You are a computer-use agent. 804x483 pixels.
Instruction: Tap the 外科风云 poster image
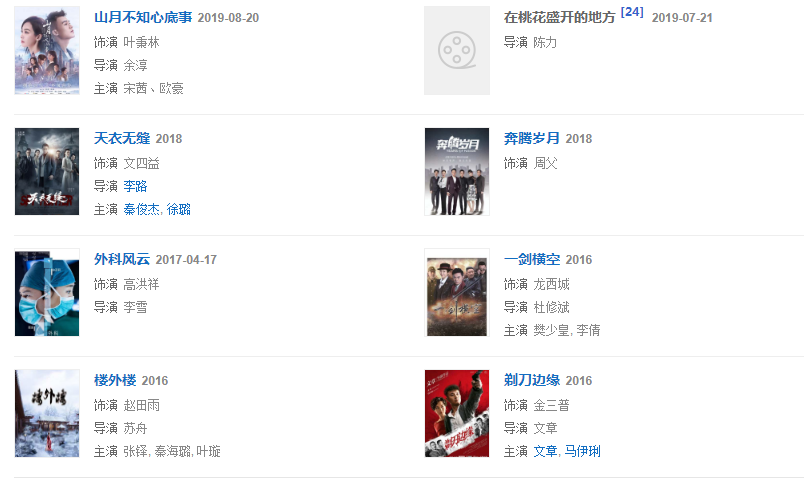coord(47,293)
